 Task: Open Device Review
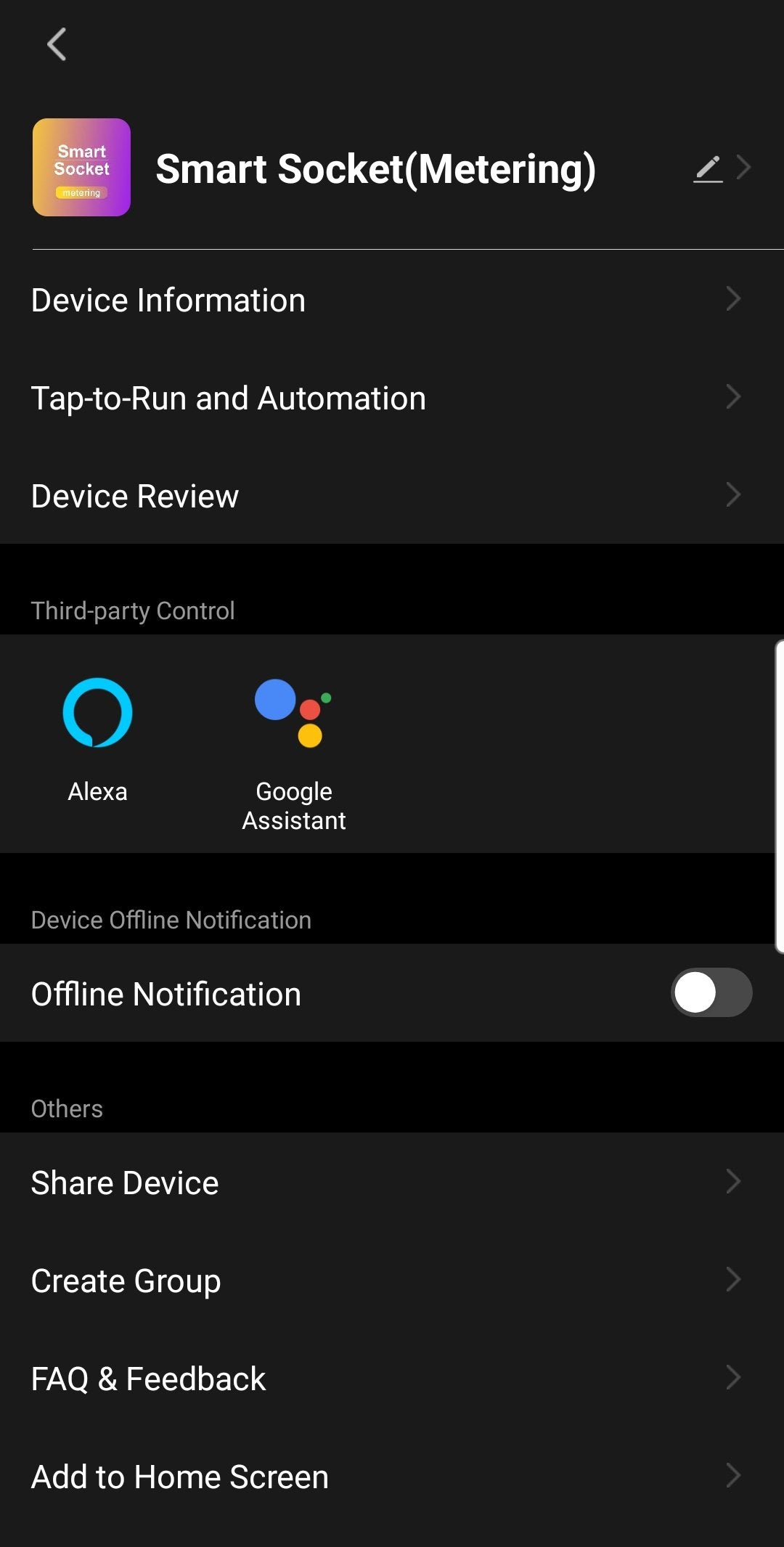click(x=392, y=496)
